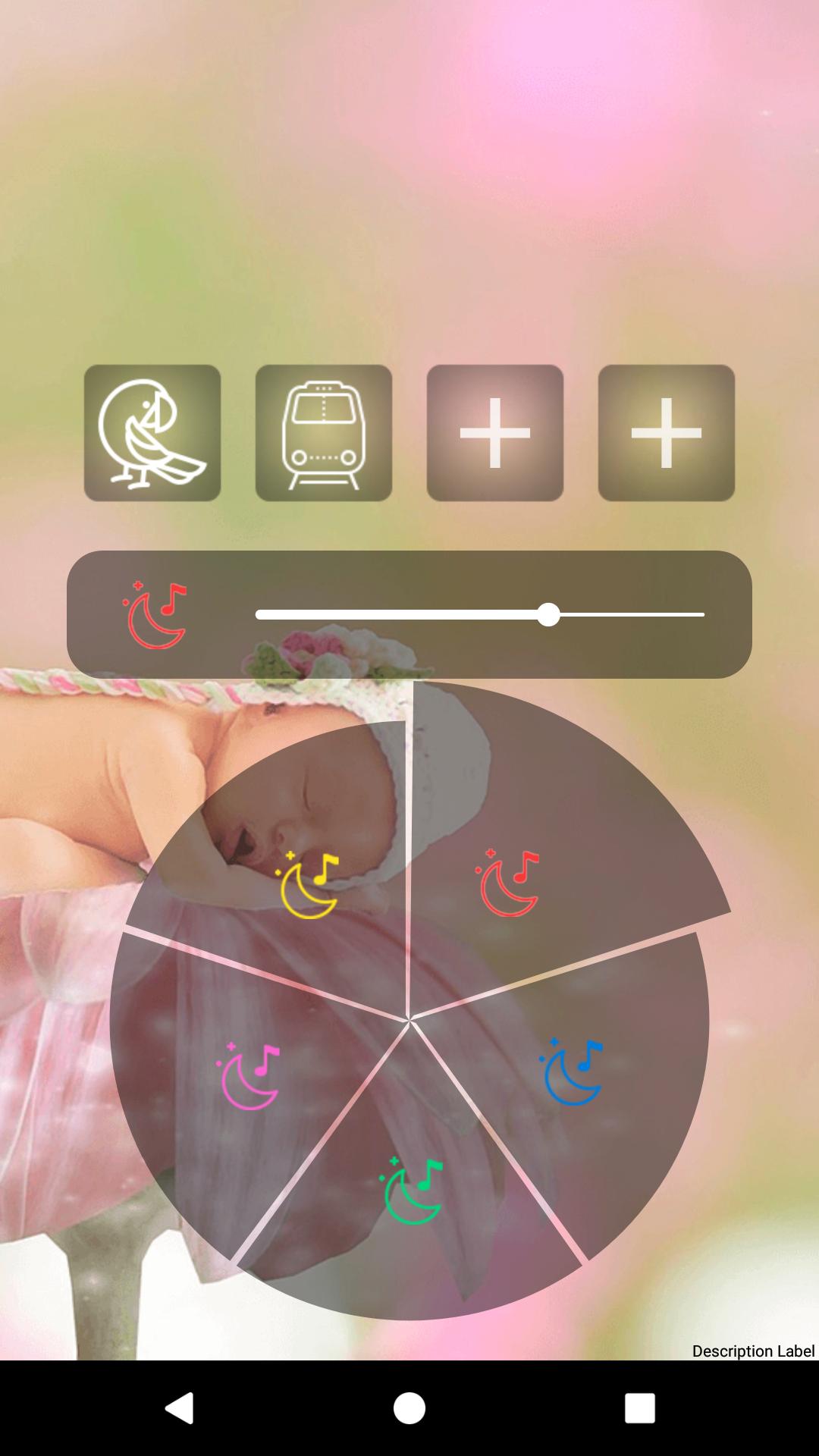Add a sound in the third slot

pos(495,433)
